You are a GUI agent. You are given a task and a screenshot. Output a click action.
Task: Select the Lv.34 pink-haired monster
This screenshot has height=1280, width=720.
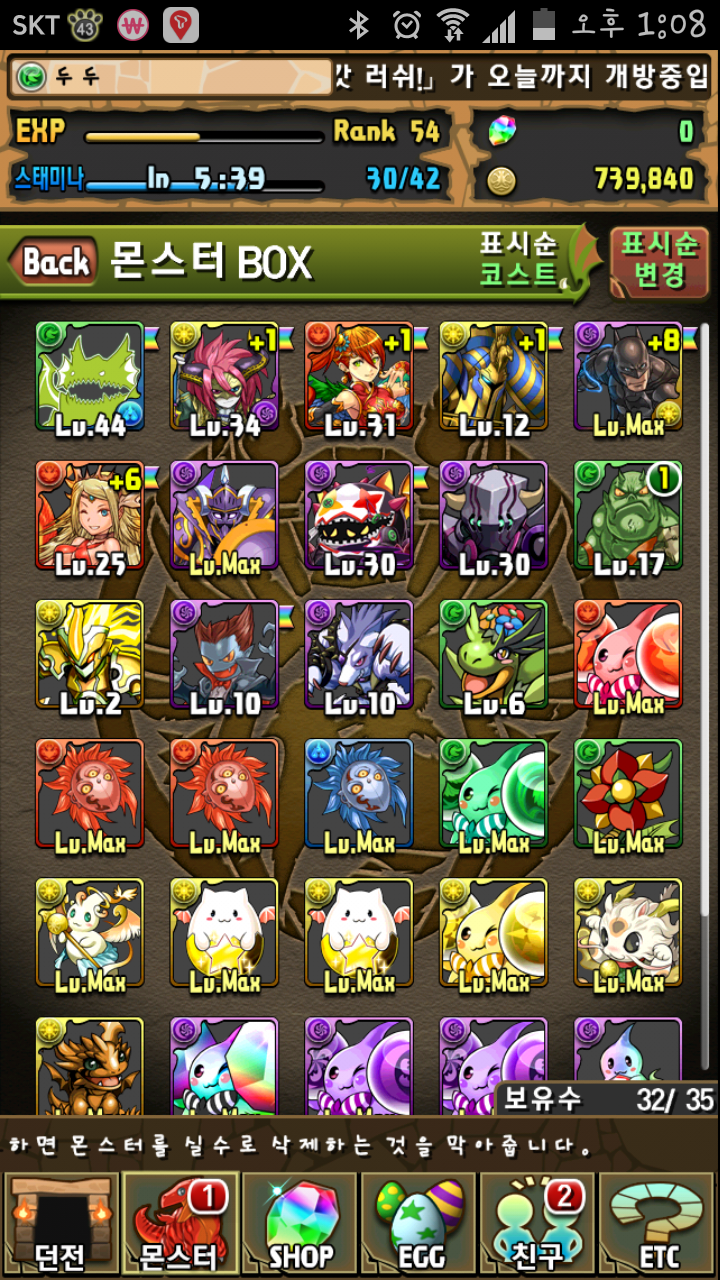(x=224, y=376)
